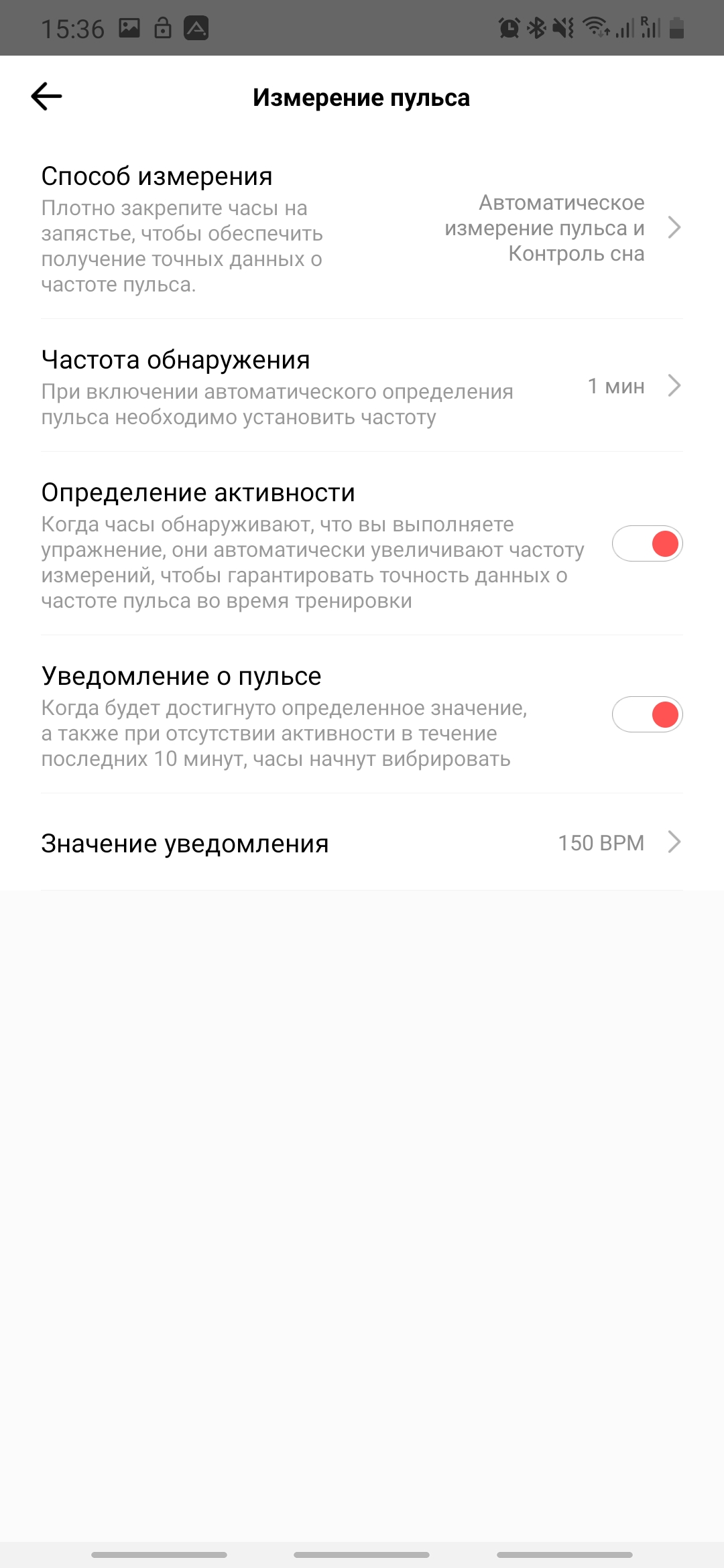Expand the Значение уведомления setting

point(677,842)
